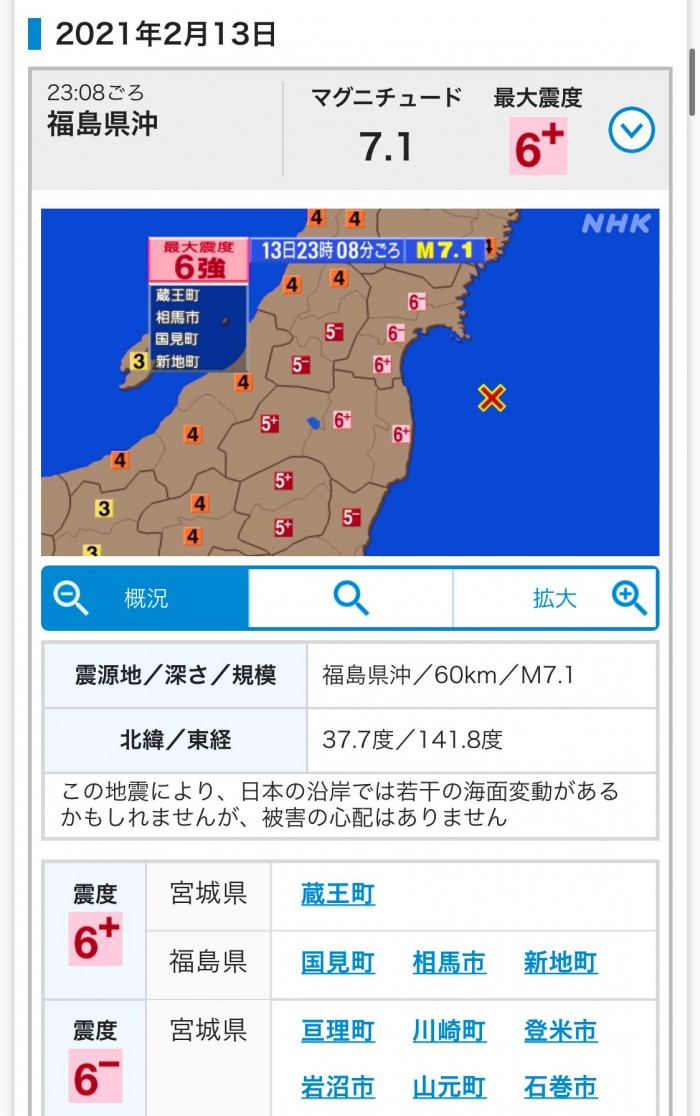Screen dimensions: 700x1116
Task: Open the 新地町 link
Action: tap(560, 962)
